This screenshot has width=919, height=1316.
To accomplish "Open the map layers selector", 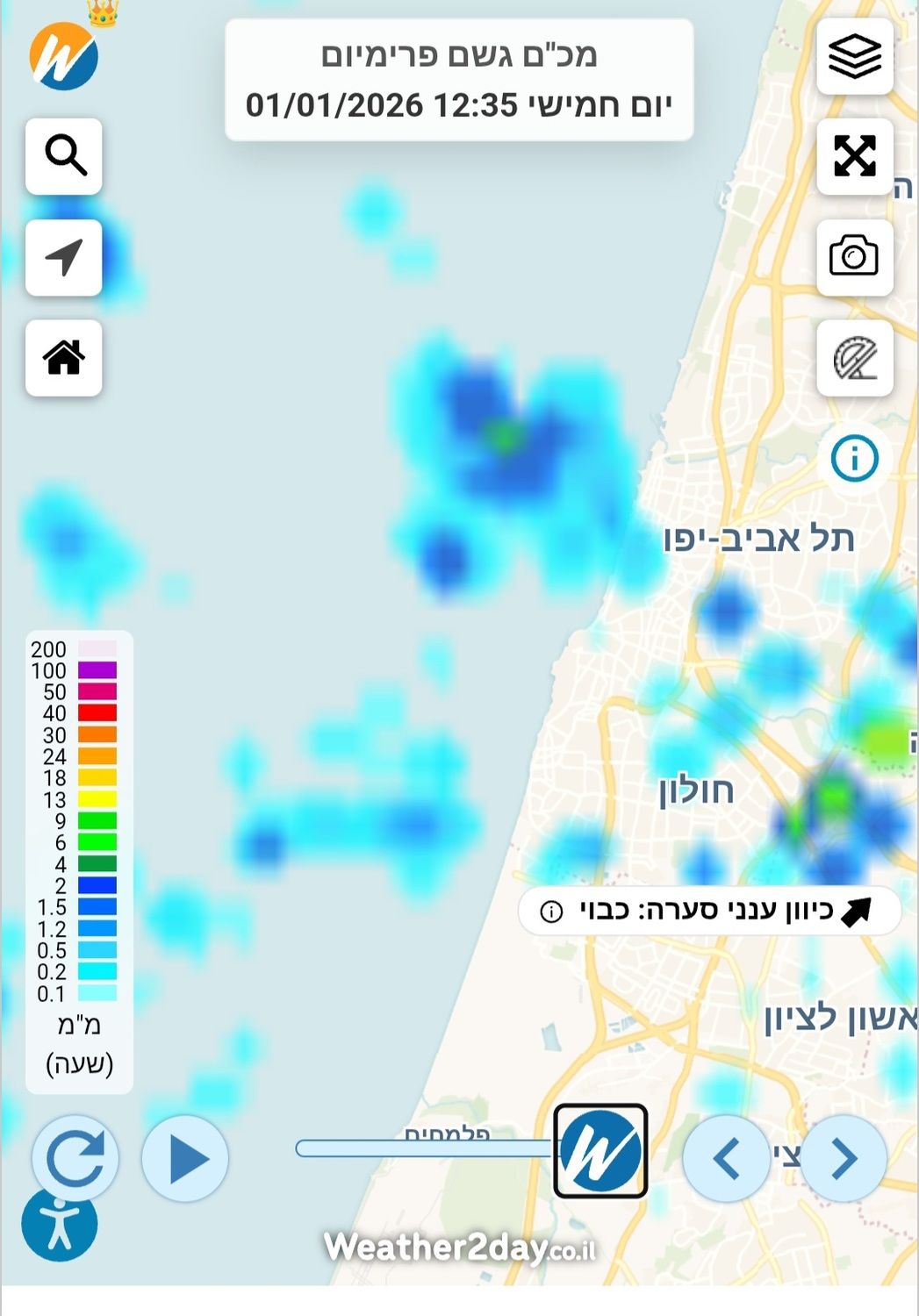I will tap(854, 56).
